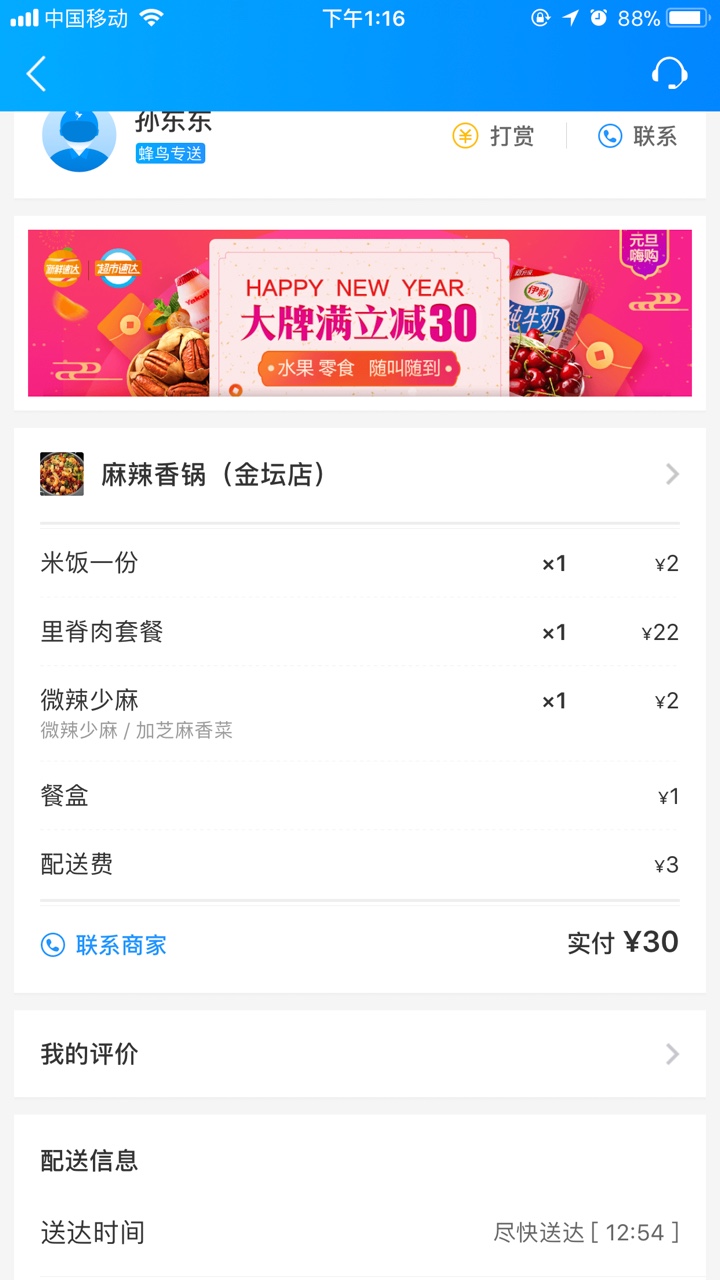Tap 打赏 to tip the courier
720x1280 pixels.
tap(494, 136)
